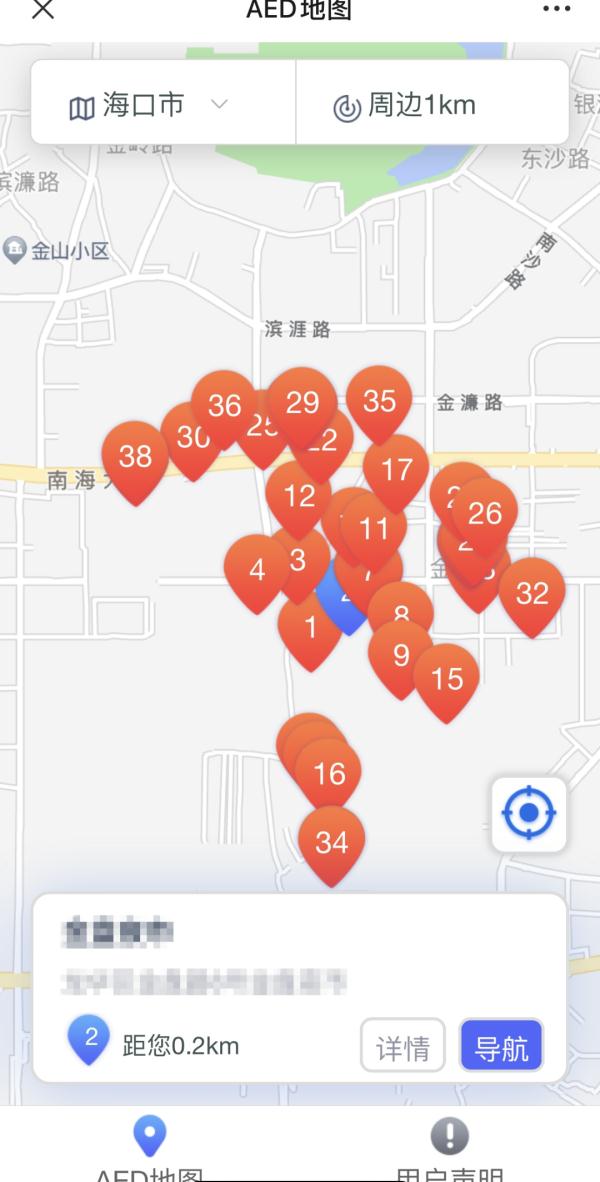This screenshot has height=1182, width=600.
Task: Recenter map with the location target button
Action: click(x=529, y=815)
